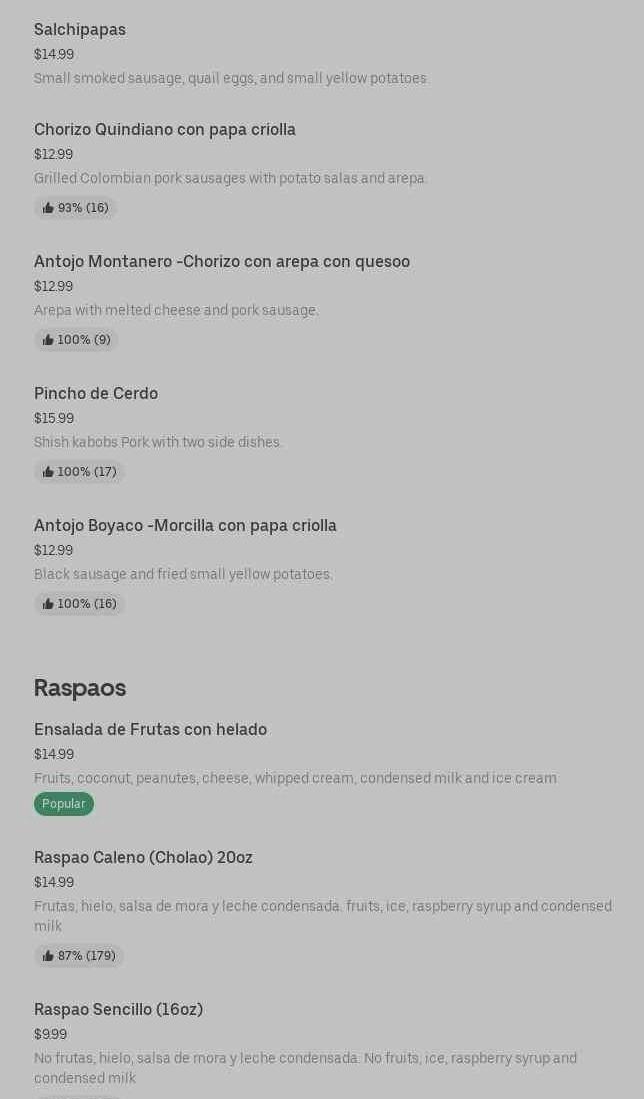Choose the Pincho de Cerdo dish

(x=96, y=394)
